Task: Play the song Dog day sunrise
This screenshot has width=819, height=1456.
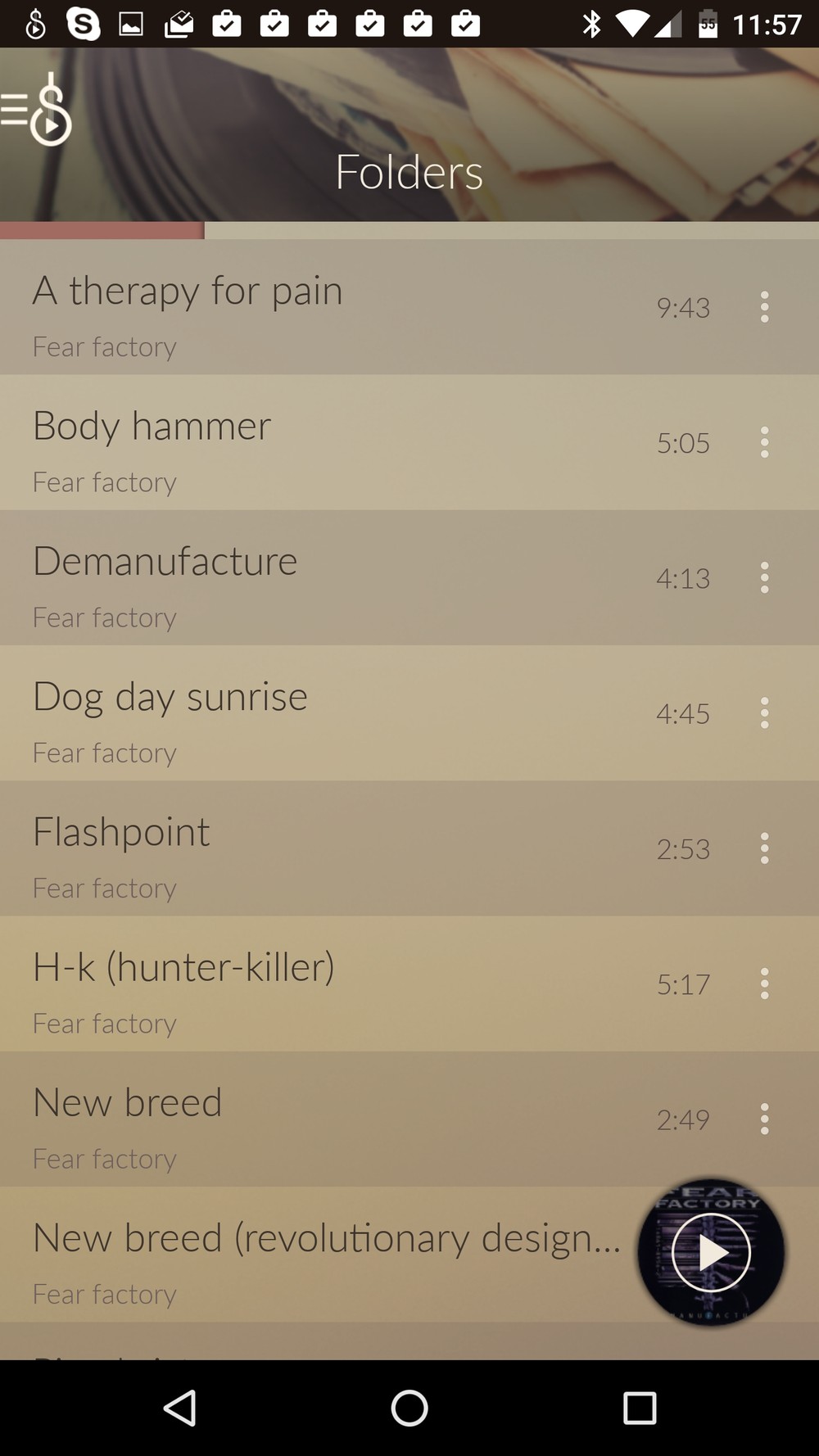Action: pyautogui.click(x=328, y=713)
